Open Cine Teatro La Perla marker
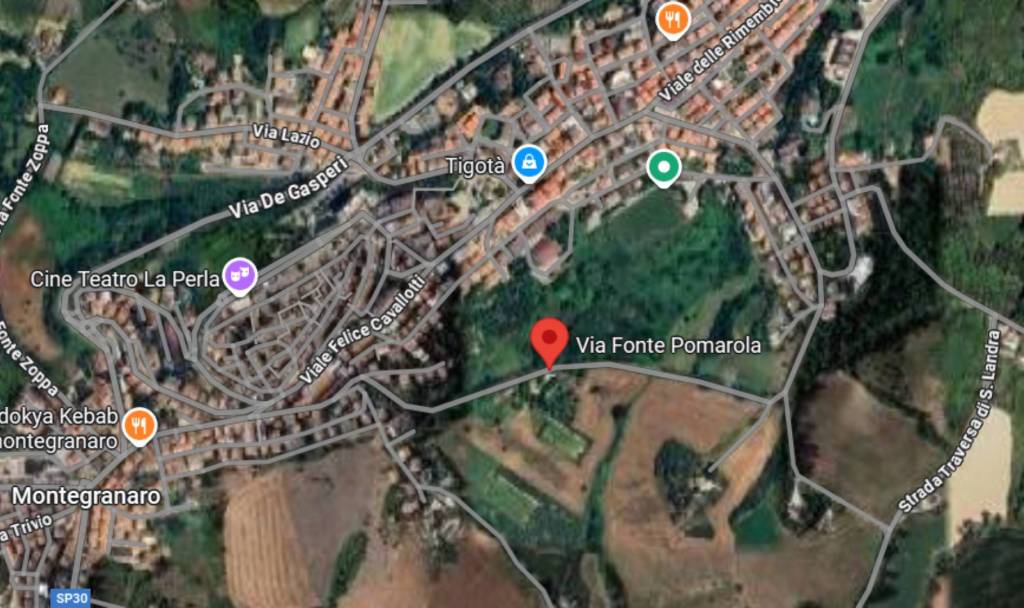This screenshot has height=608, width=1024. [x=239, y=275]
